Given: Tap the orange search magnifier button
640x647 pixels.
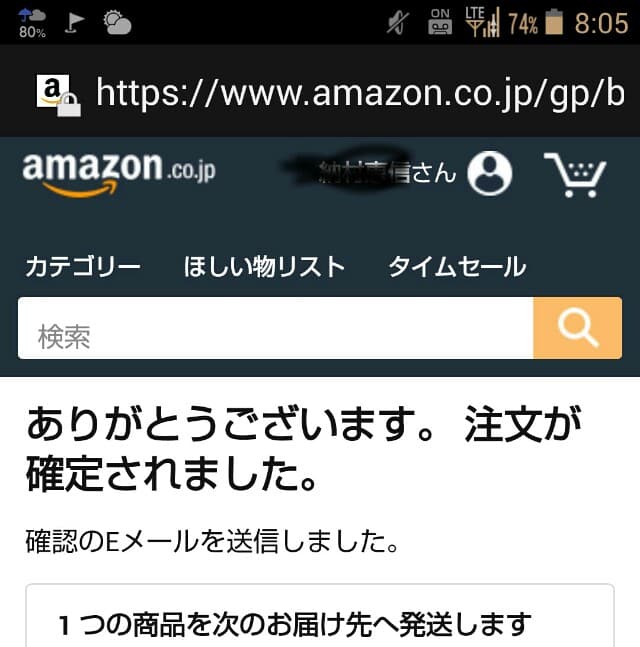Looking at the screenshot, I should click(577, 328).
